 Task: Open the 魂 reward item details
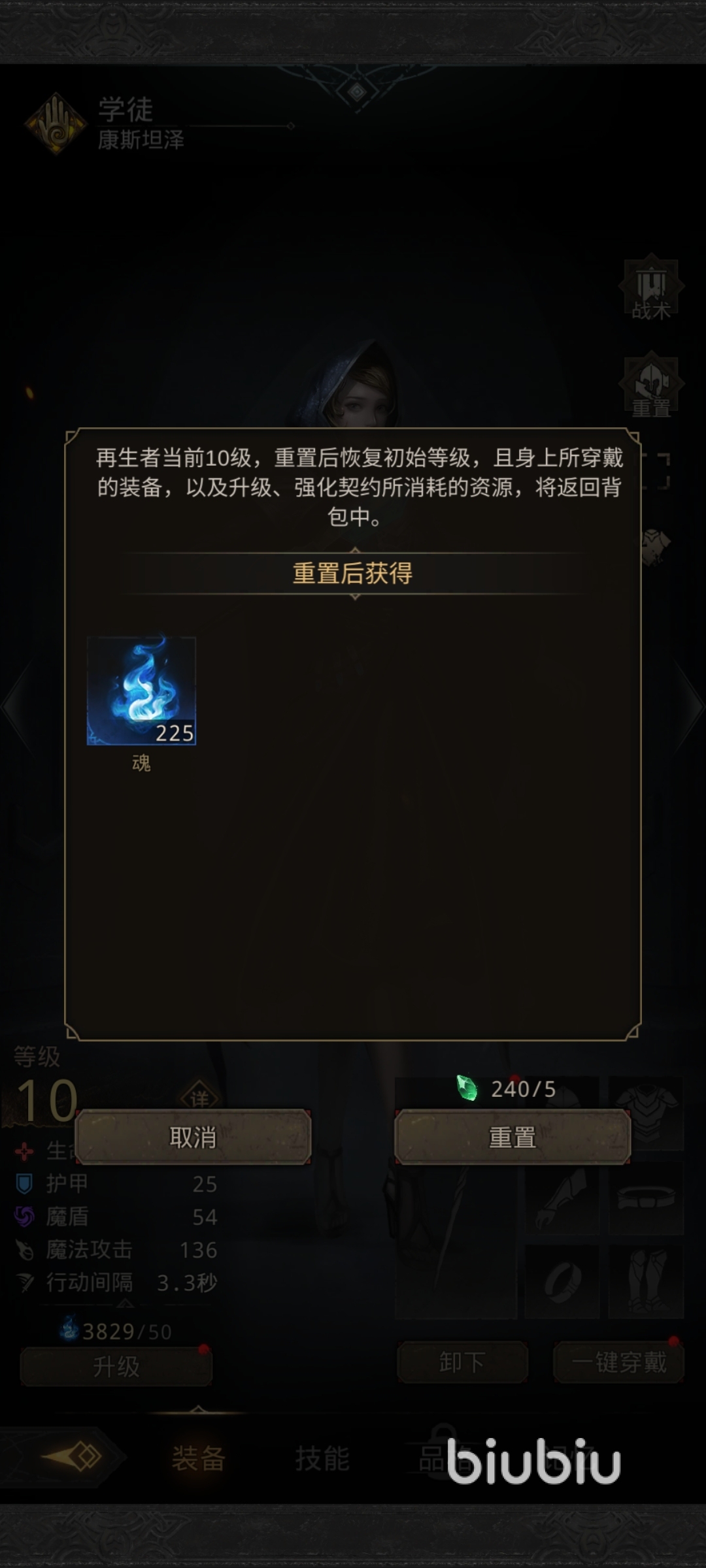(x=141, y=691)
